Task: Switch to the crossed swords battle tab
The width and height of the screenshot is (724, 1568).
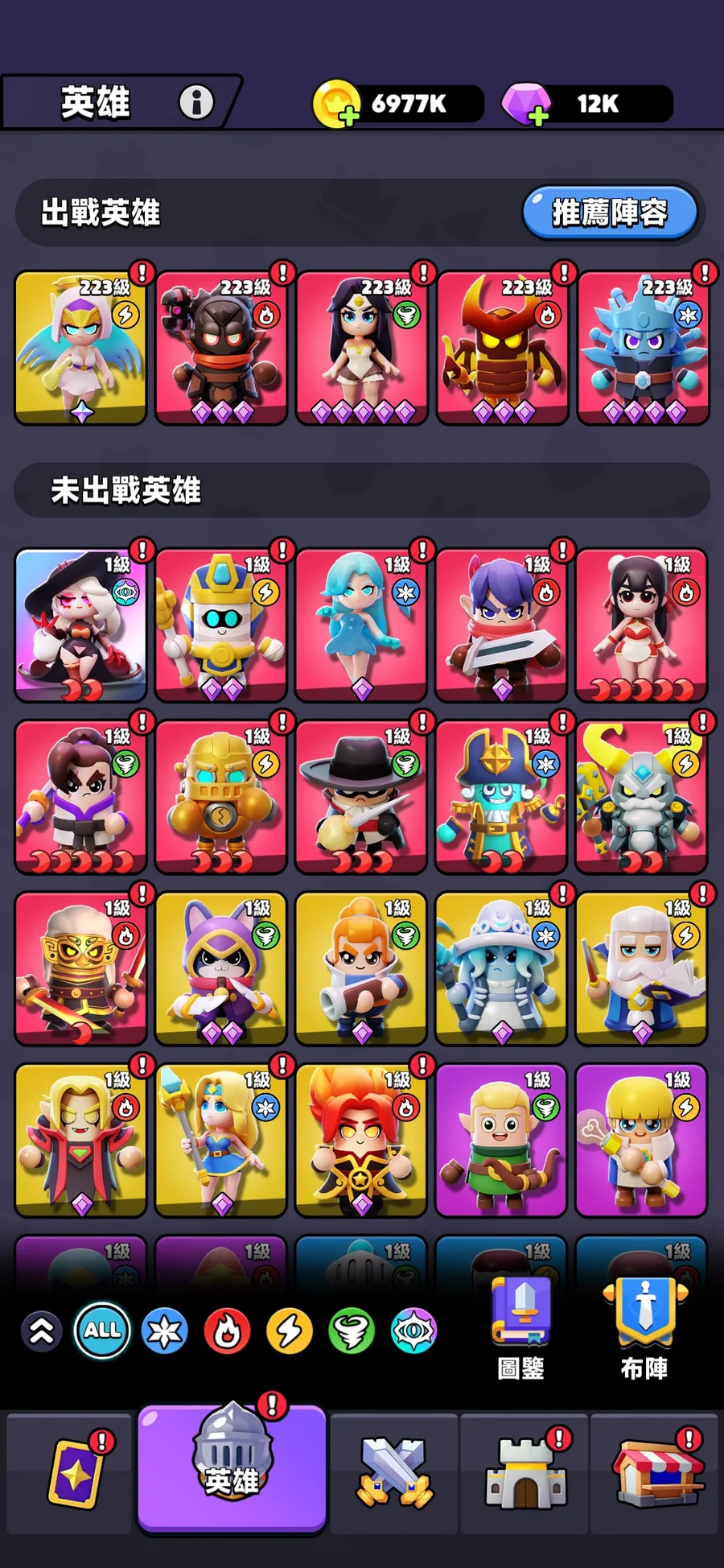Action: click(x=394, y=1473)
